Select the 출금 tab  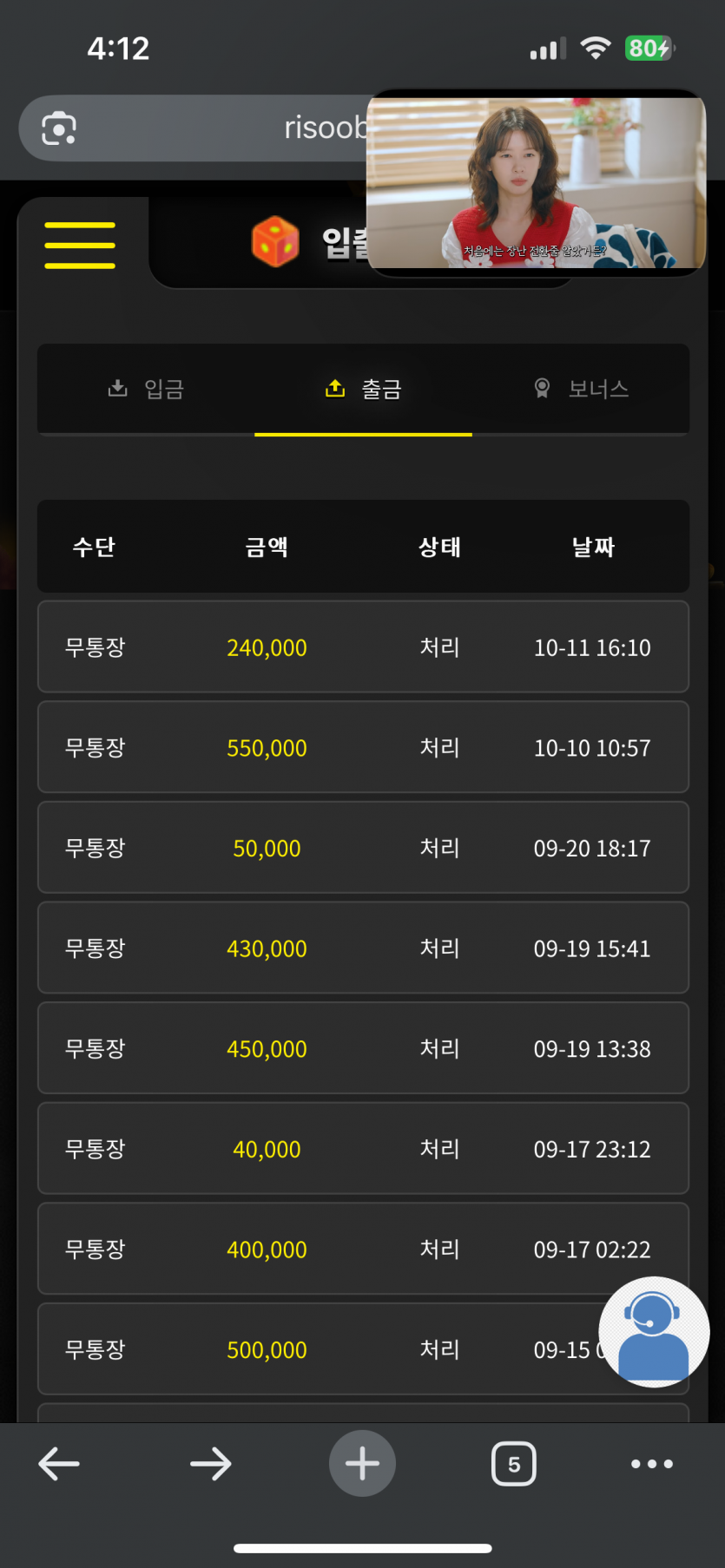(x=363, y=389)
